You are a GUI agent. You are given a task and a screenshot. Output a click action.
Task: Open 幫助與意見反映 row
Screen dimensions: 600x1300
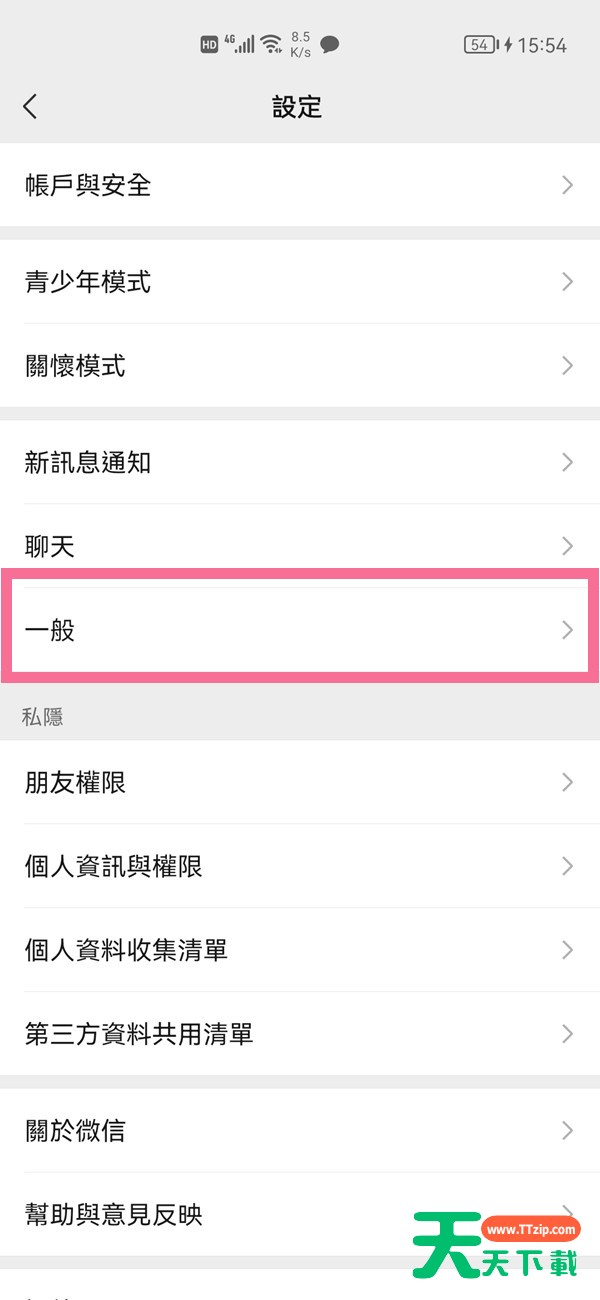click(300, 1214)
